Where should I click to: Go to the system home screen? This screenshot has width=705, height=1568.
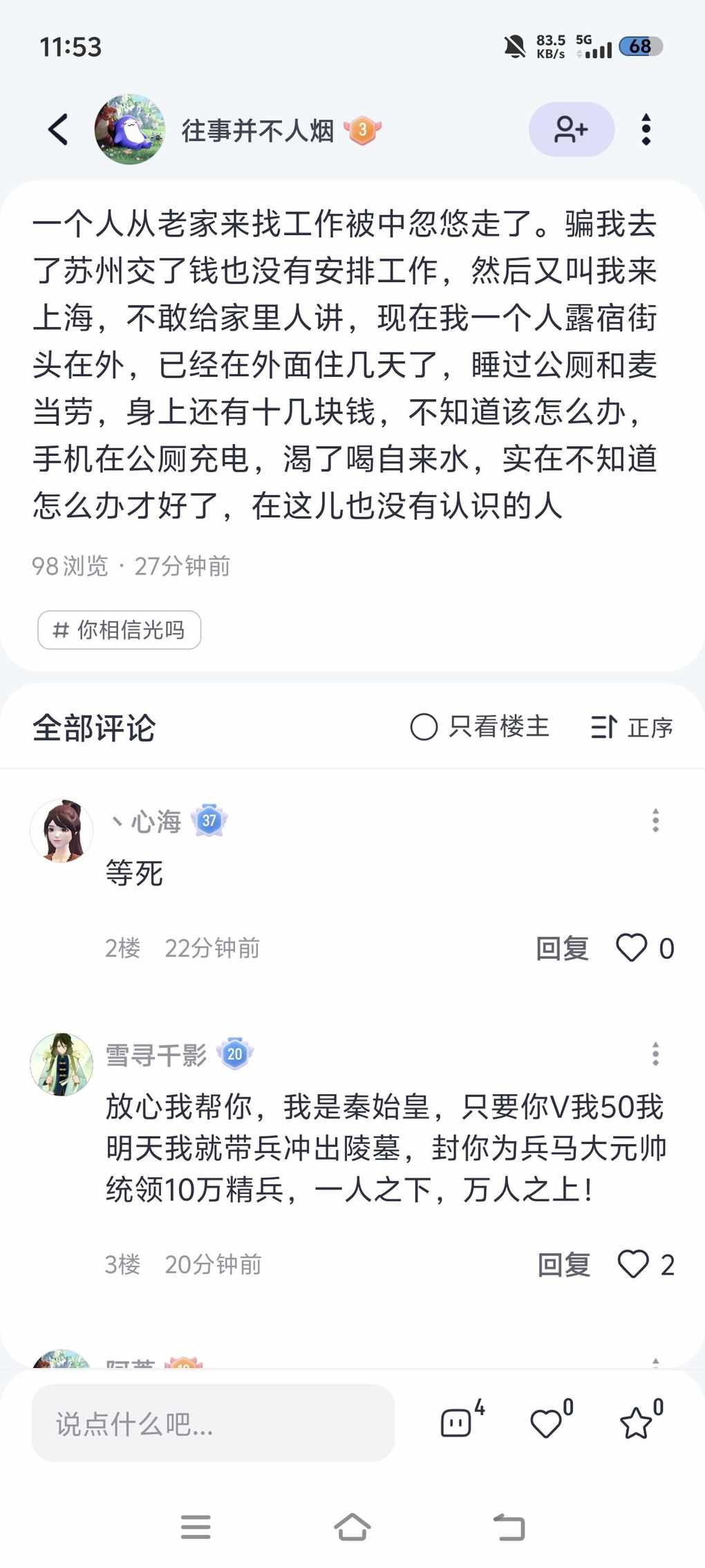352,1527
